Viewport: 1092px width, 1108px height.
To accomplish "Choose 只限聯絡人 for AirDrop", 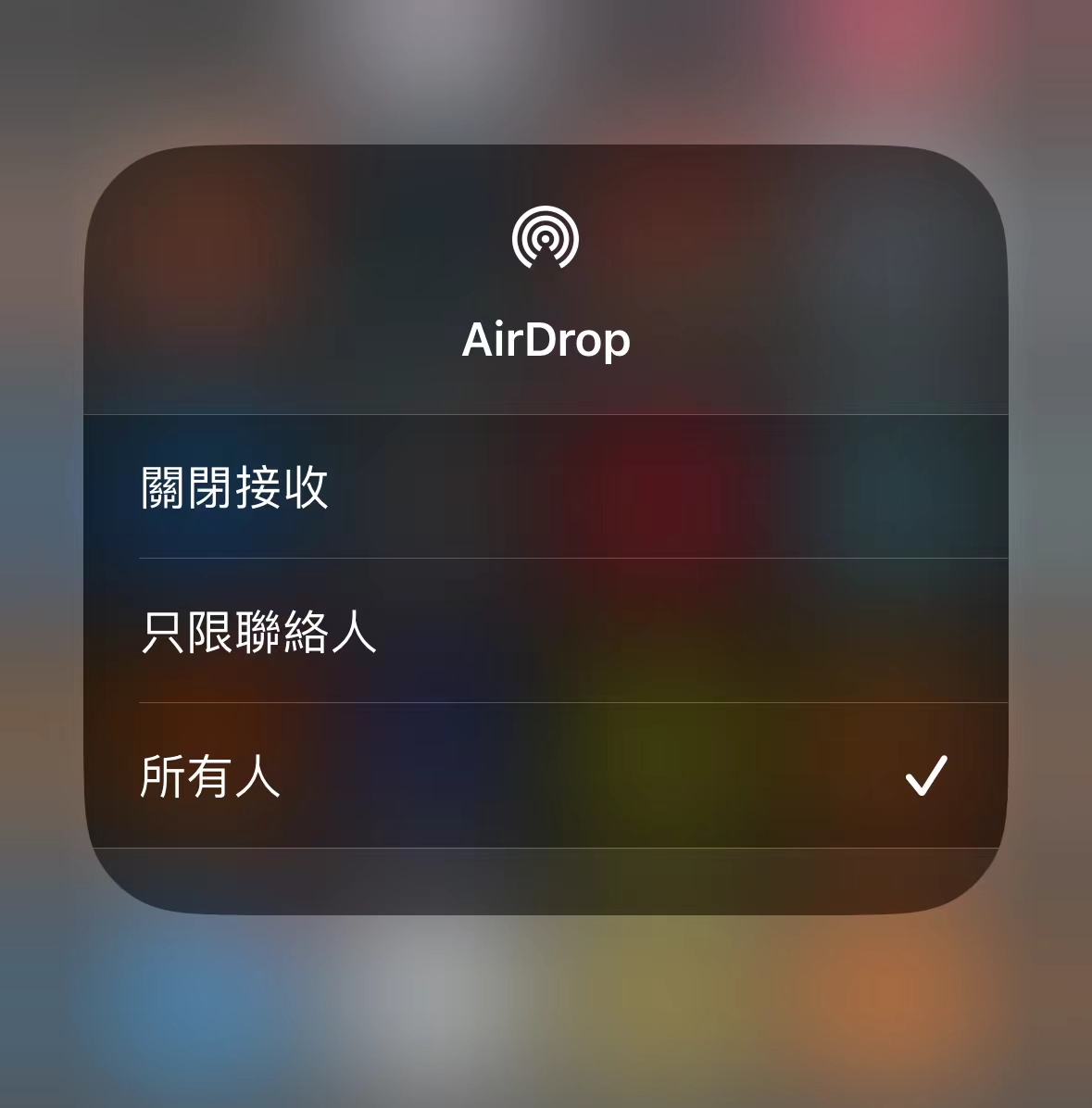I will coord(258,632).
